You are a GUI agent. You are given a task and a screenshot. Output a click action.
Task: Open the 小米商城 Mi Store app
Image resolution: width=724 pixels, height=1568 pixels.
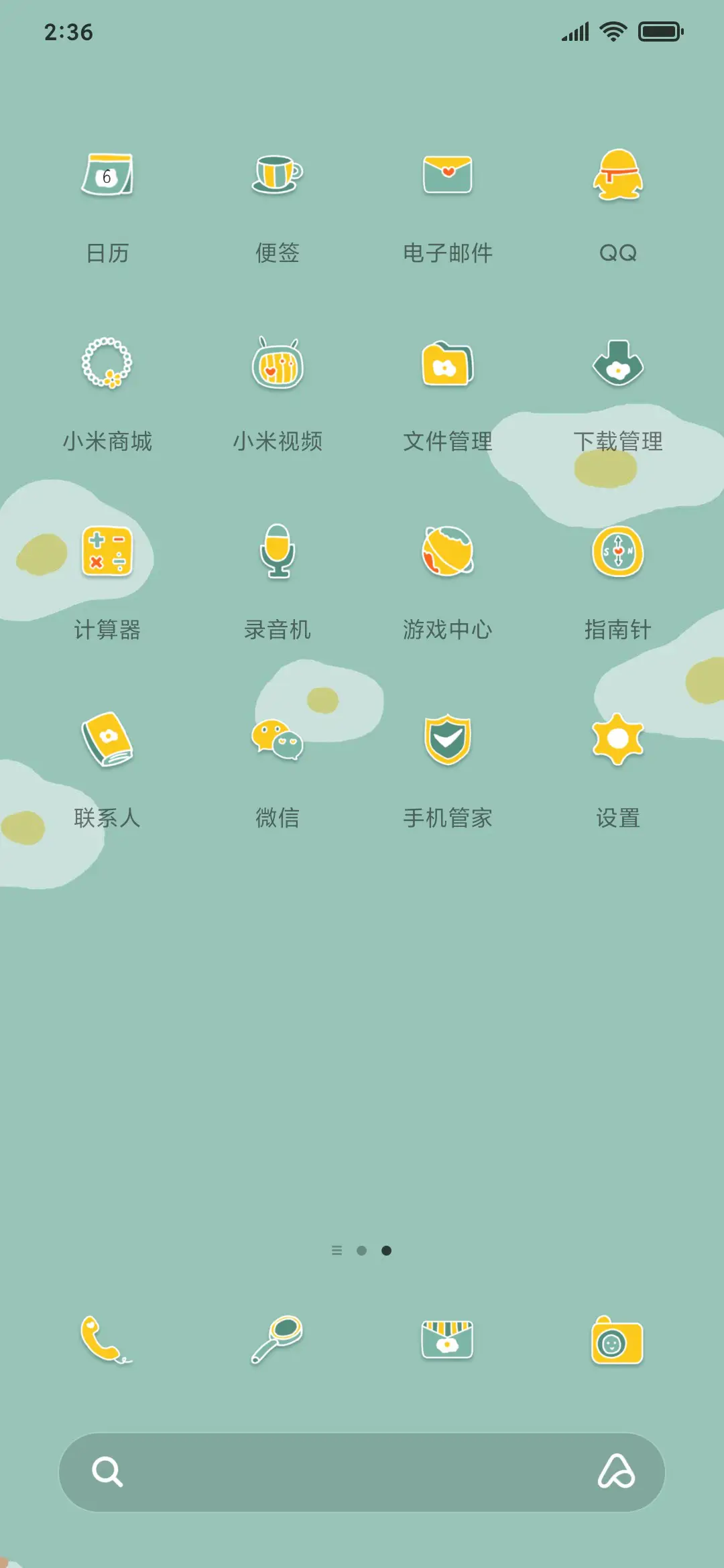tap(108, 364)
